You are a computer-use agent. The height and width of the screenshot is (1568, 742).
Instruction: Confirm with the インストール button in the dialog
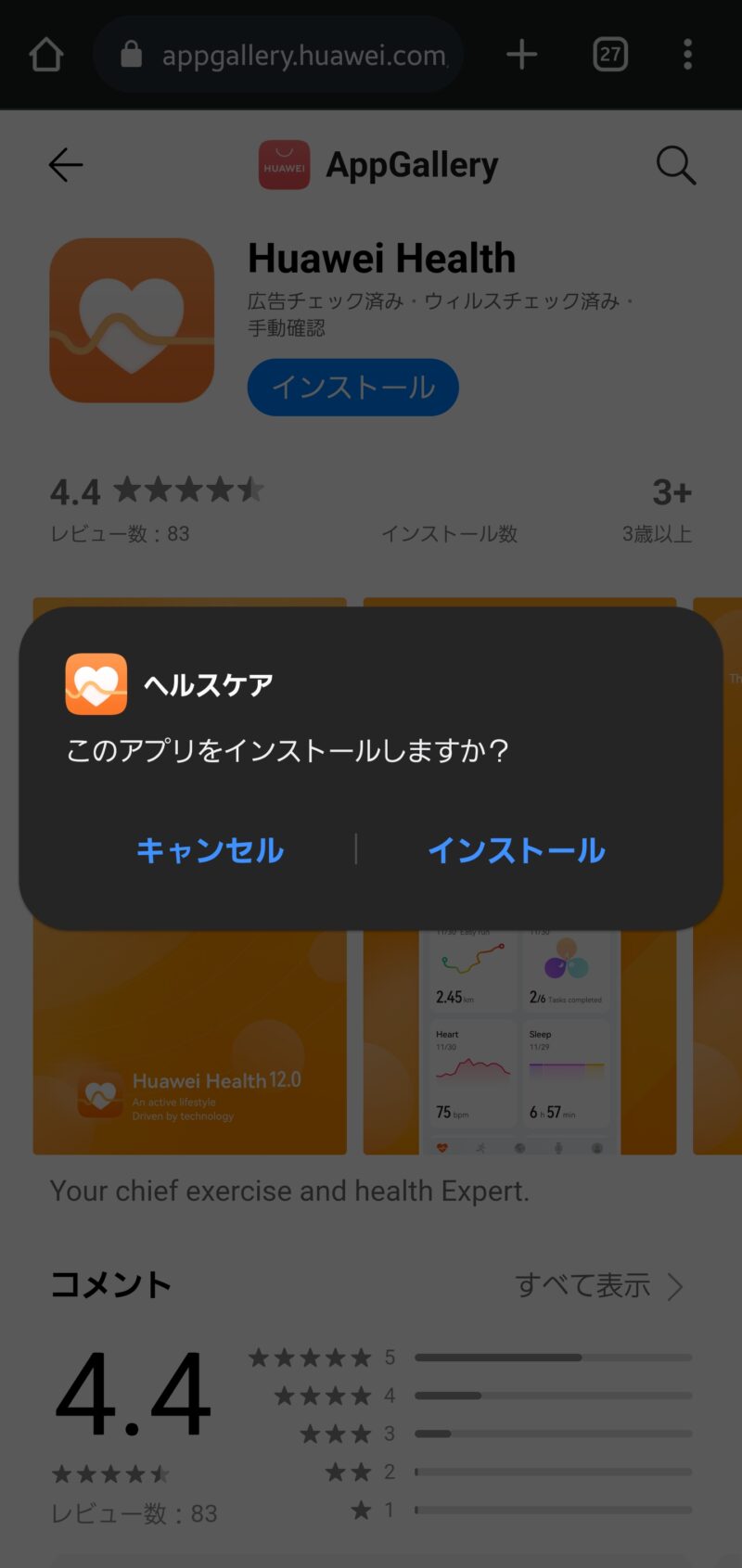click(517, 849)
